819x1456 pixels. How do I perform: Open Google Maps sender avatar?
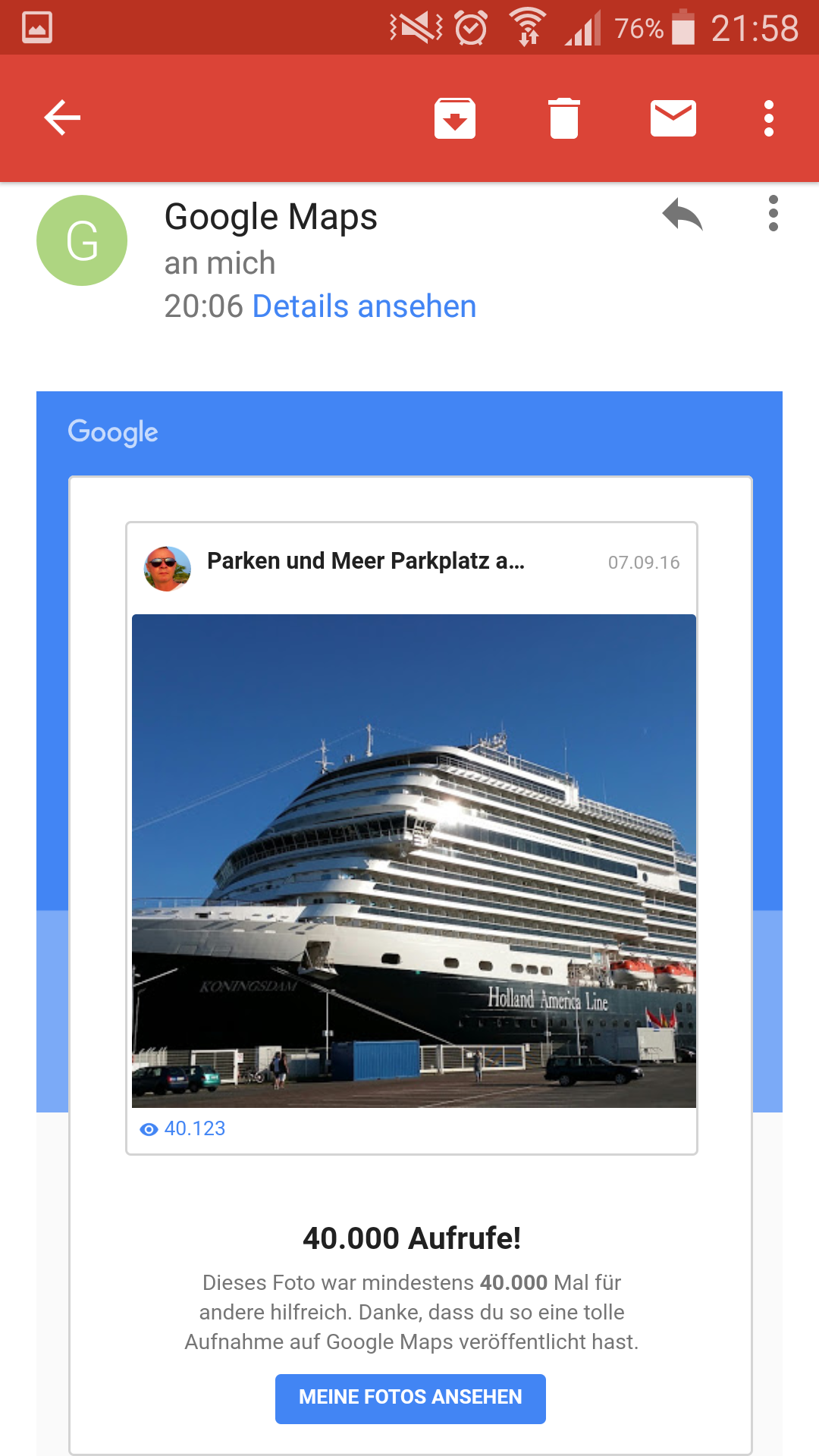click(x=82, y=240)
